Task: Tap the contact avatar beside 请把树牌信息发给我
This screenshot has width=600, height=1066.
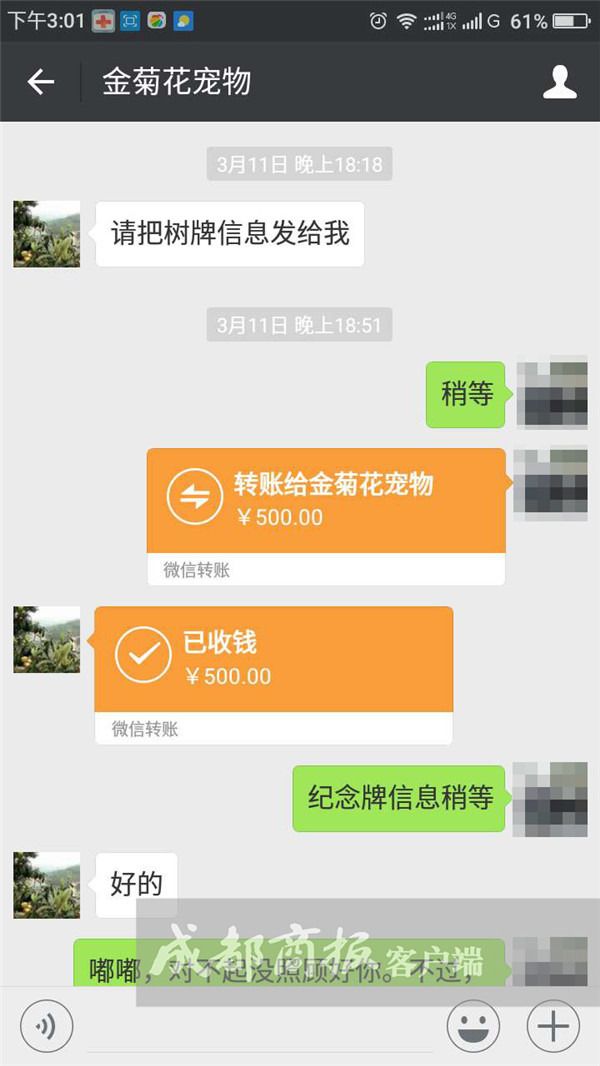Action: click(47, 234)
